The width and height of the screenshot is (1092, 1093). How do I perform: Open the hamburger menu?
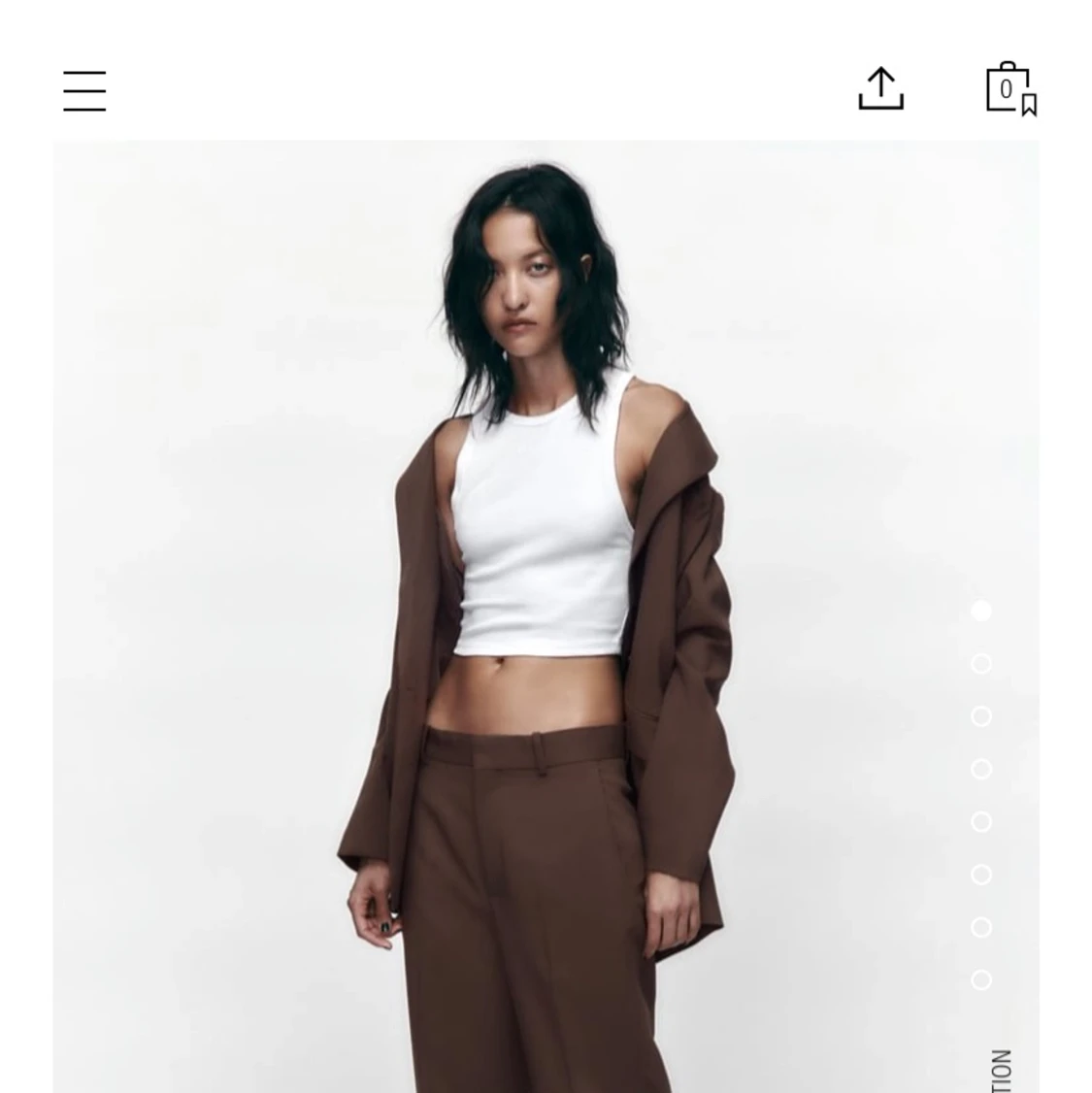(84, 91)
